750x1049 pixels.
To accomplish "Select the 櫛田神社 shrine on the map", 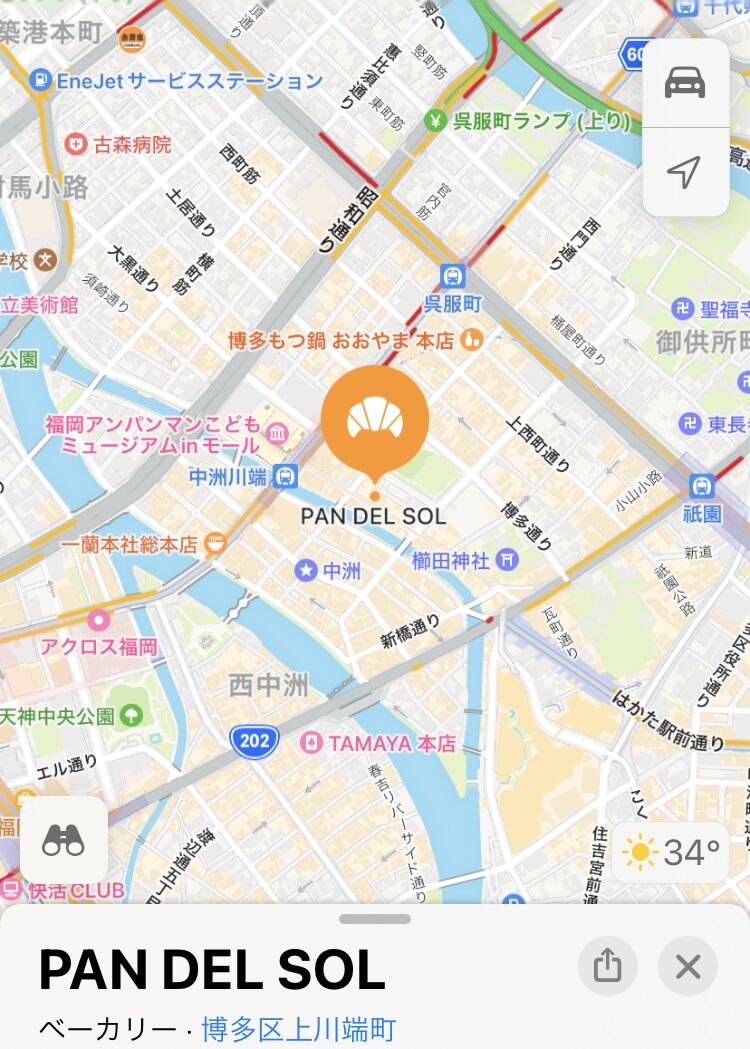I will click(508, 560).
